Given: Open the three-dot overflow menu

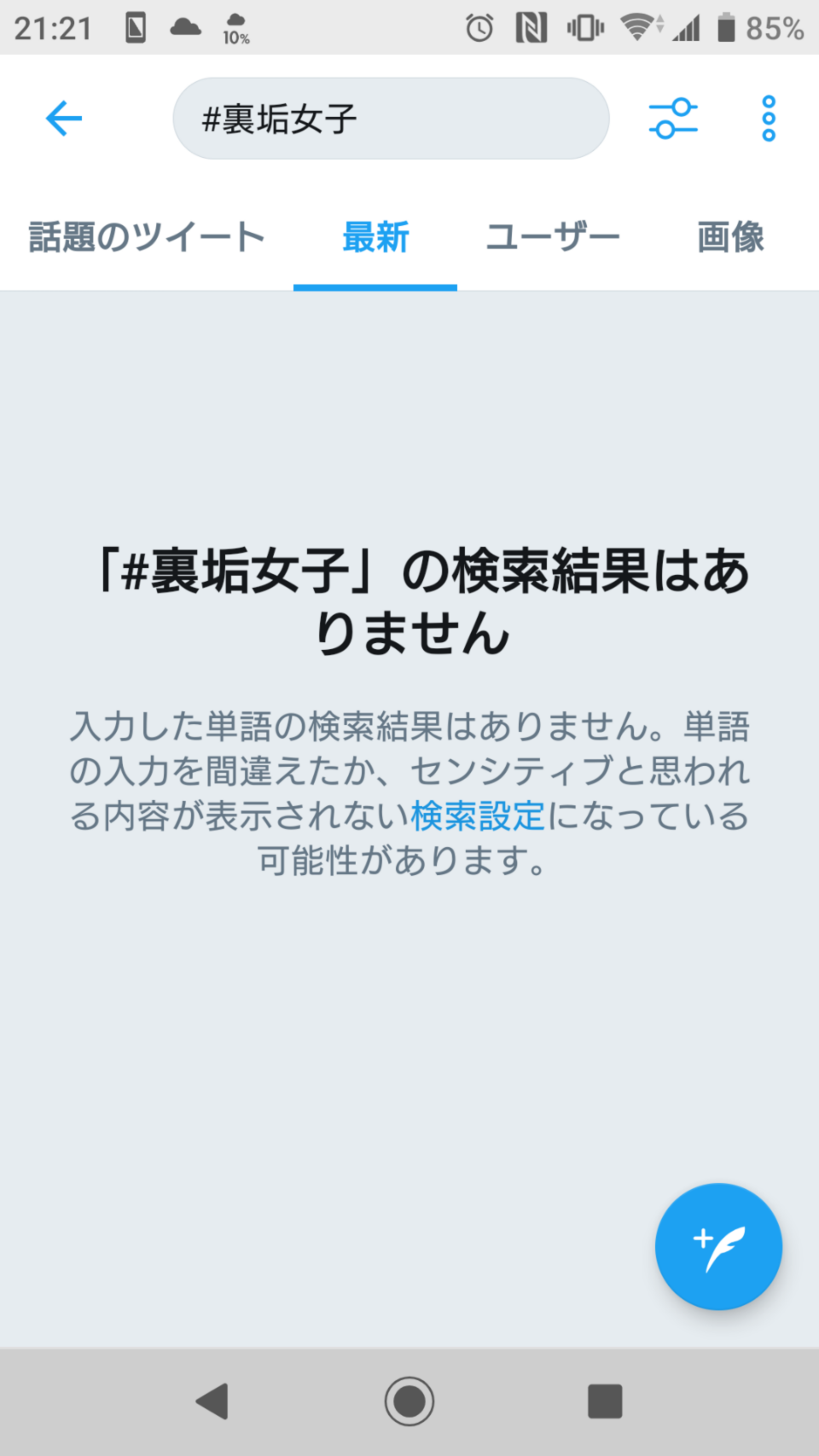Looking at the screenshot, I should click(x=768, y=119).
